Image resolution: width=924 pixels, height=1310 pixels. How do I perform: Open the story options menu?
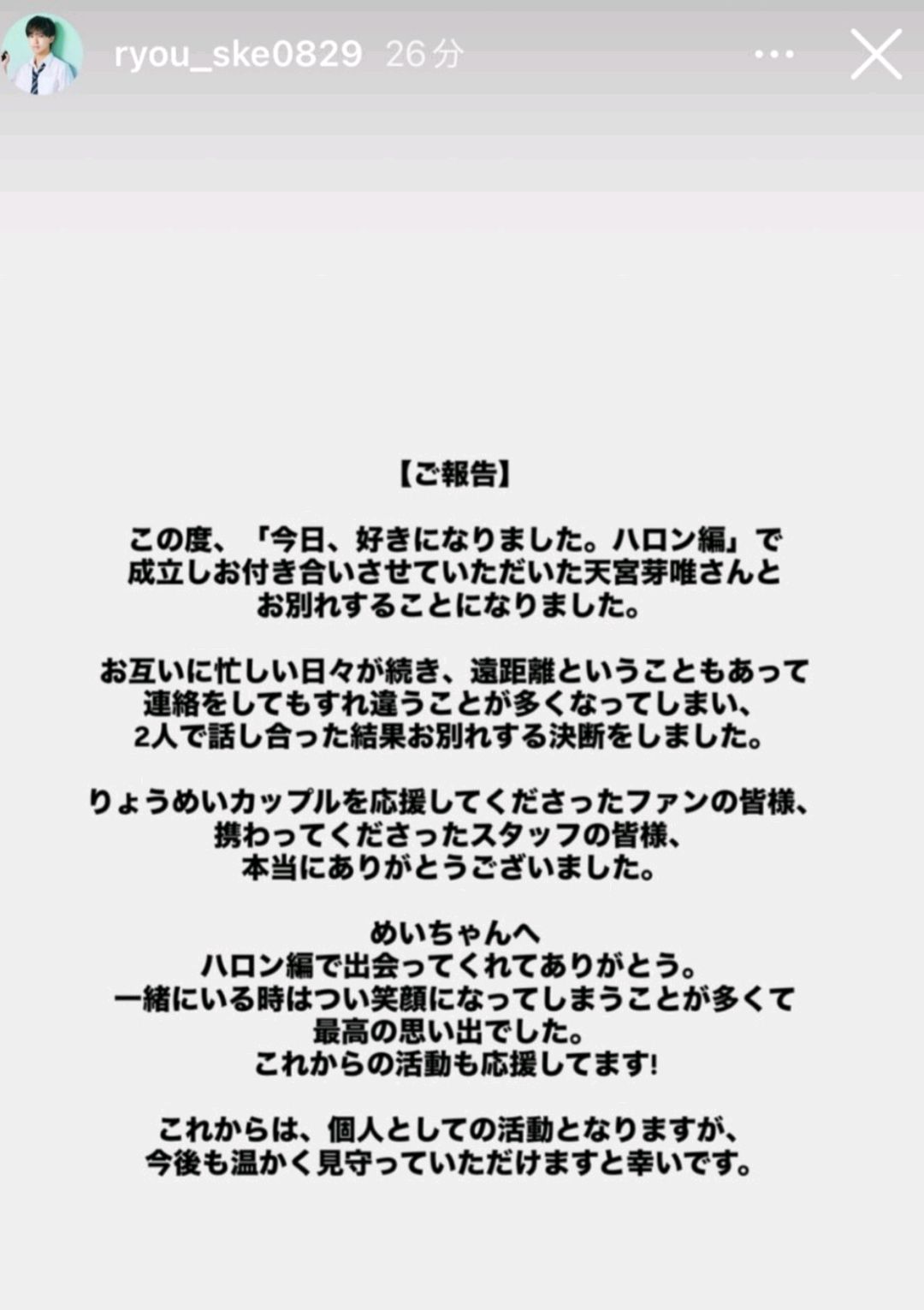click(x=773, y=55)
